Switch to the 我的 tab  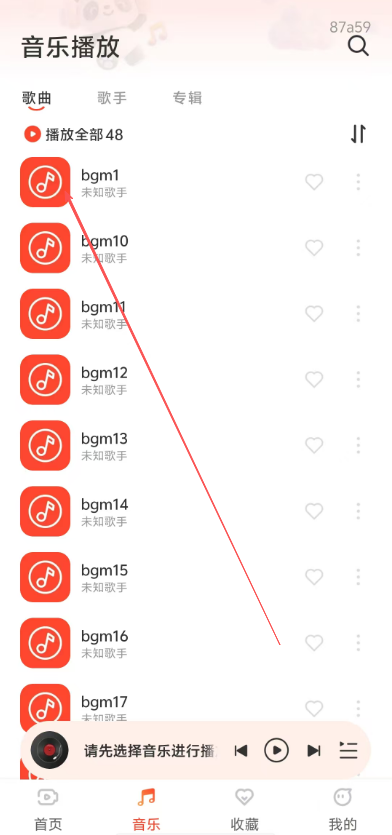[x=342, y=809]
